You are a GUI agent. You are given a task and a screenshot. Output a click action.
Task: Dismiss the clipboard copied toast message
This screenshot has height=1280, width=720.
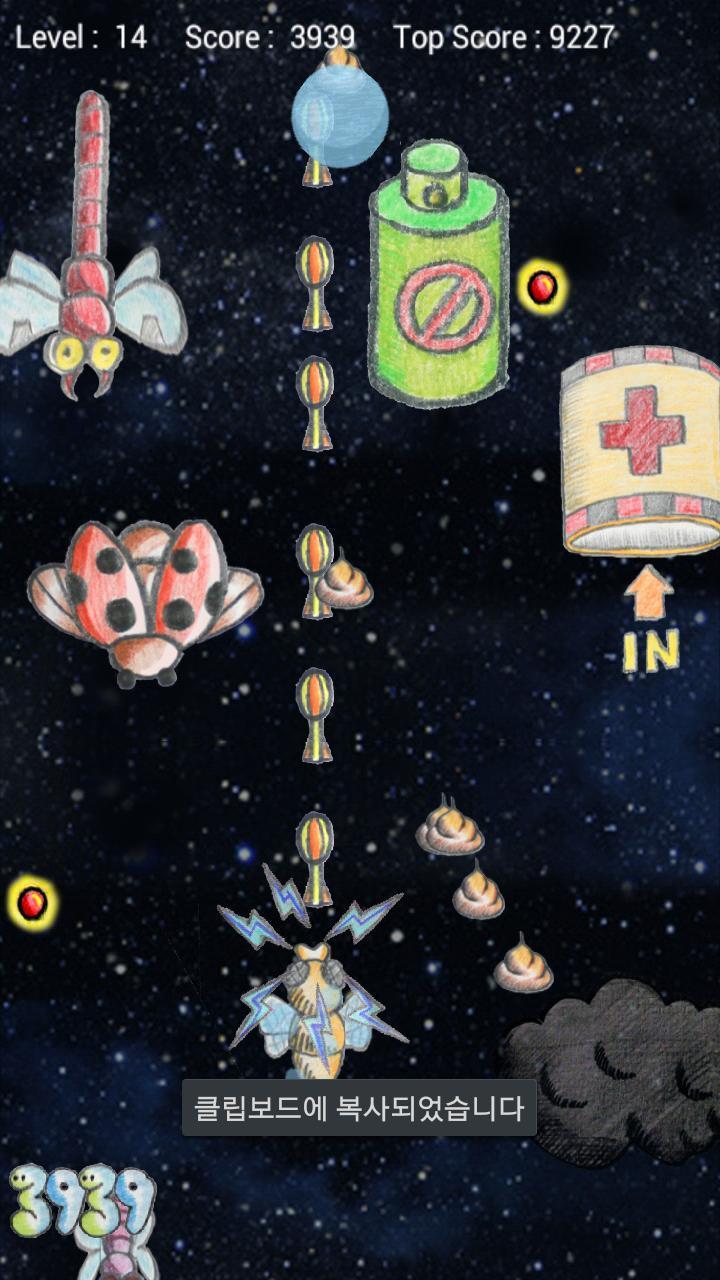point(360,1107)
